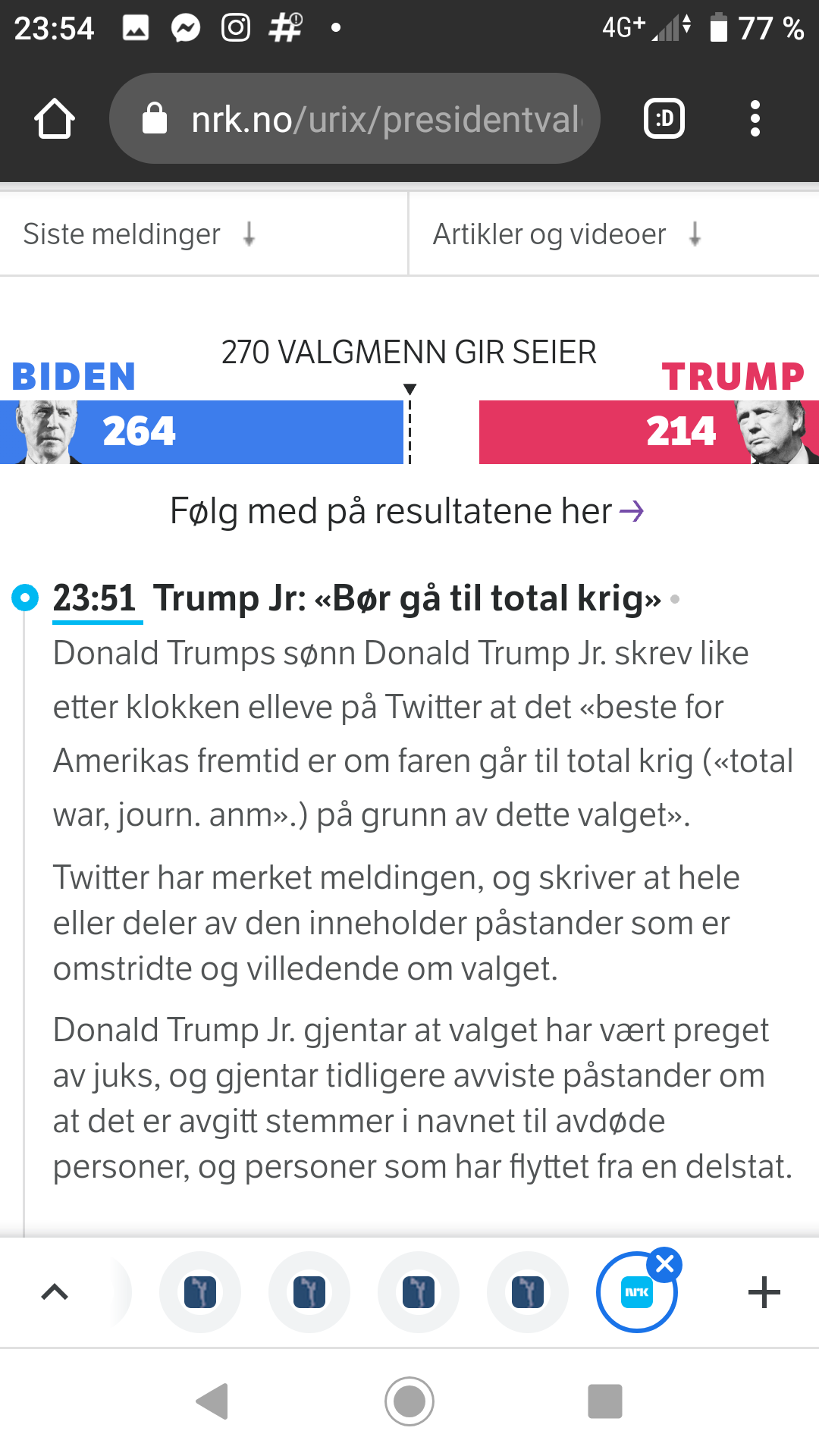Screen dimensions: 819x1456
Task: Navigate back with the system back button
Action: [212, 1401]
